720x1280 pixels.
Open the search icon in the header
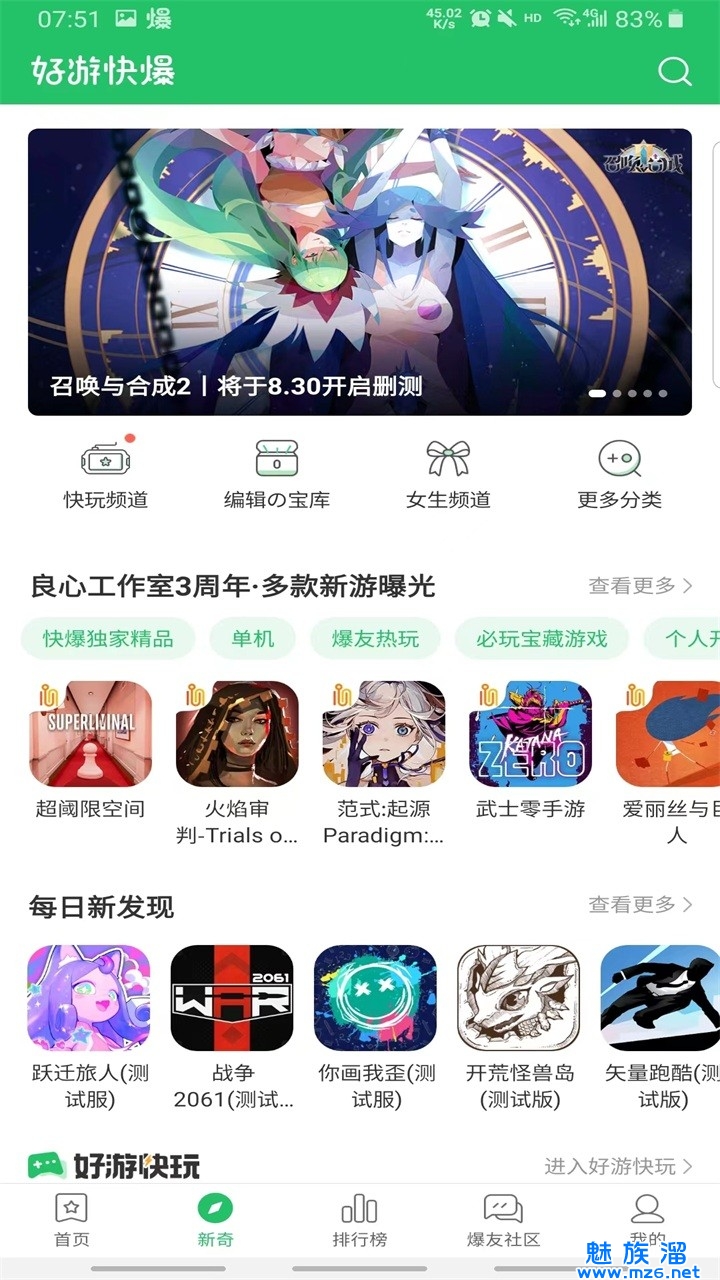(675, 71)
